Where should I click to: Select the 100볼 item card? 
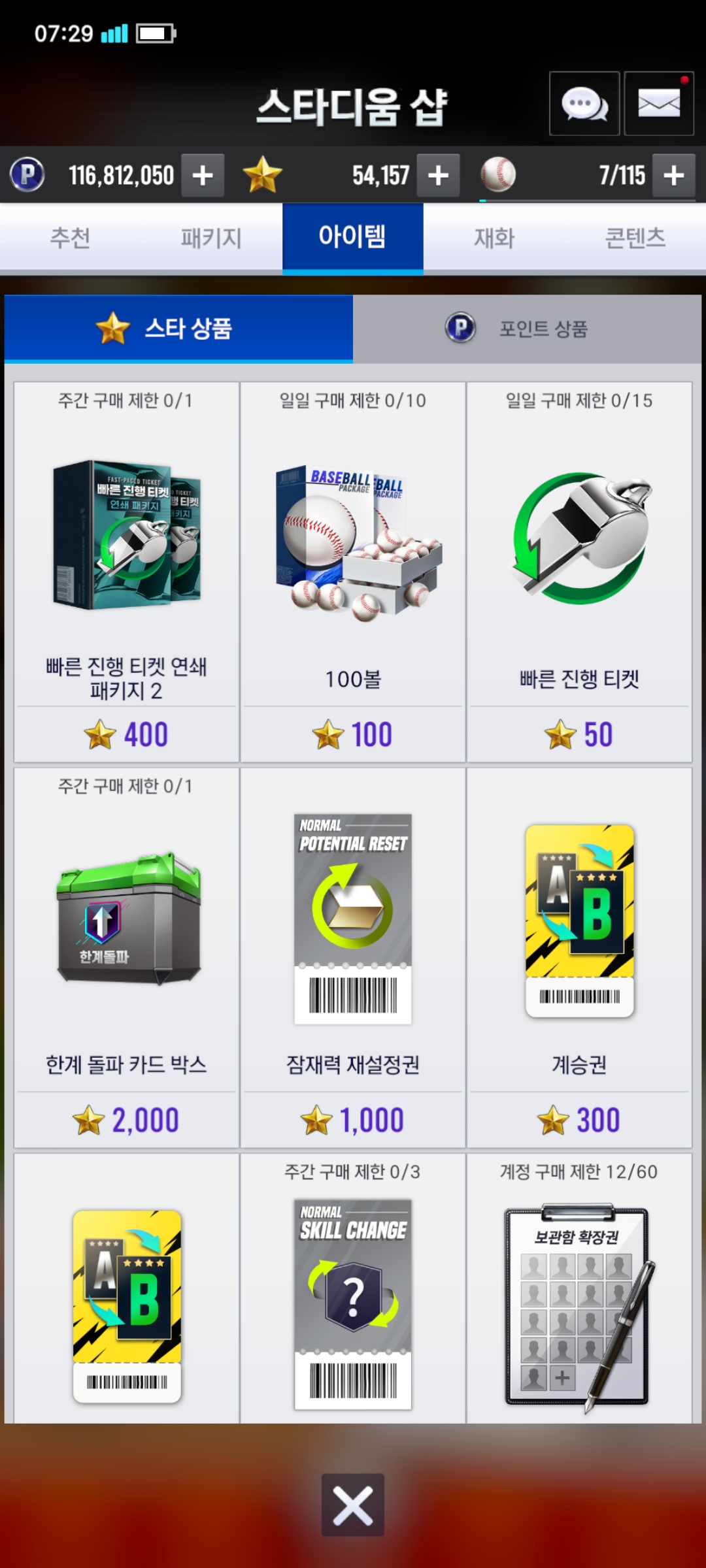point(353,572)
